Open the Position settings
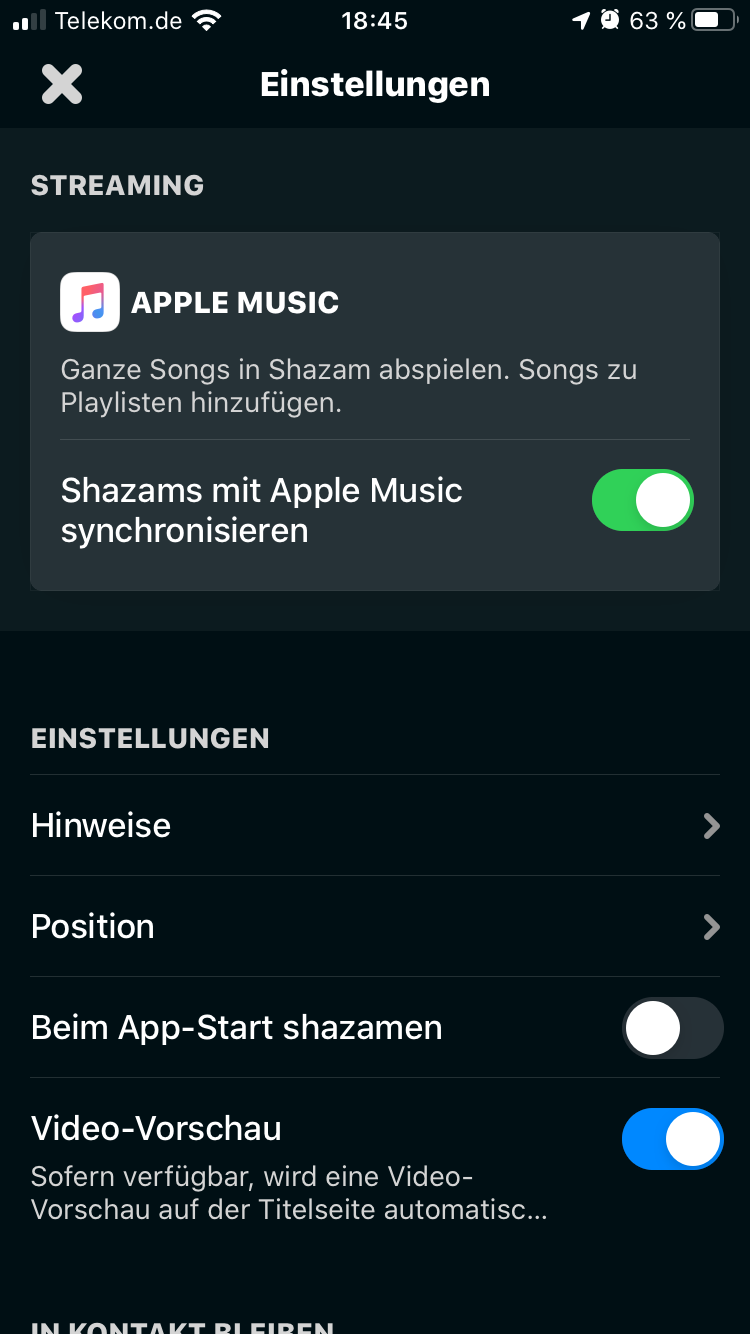 [375, 927]
